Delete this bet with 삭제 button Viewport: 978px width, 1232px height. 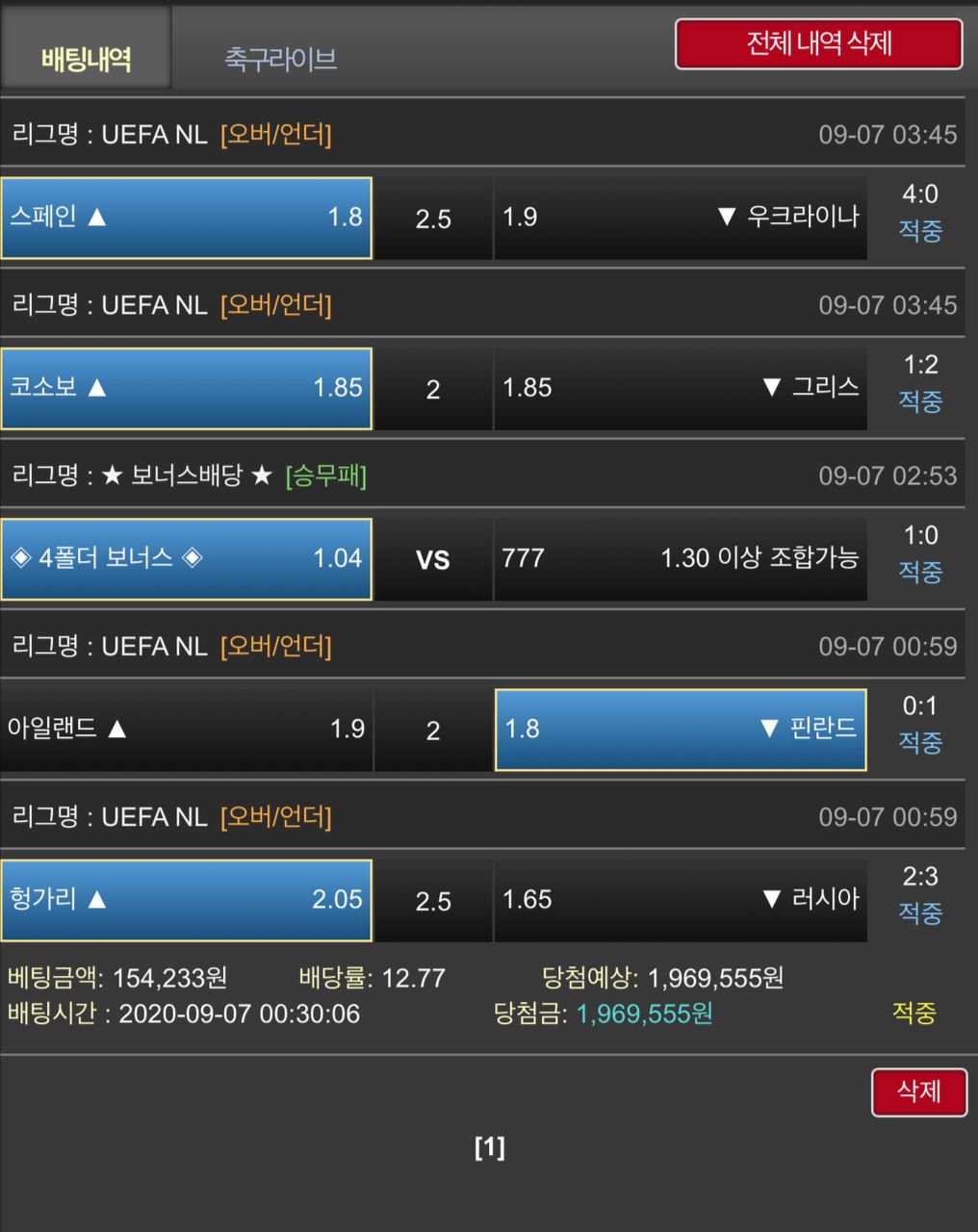(918, 1091)
